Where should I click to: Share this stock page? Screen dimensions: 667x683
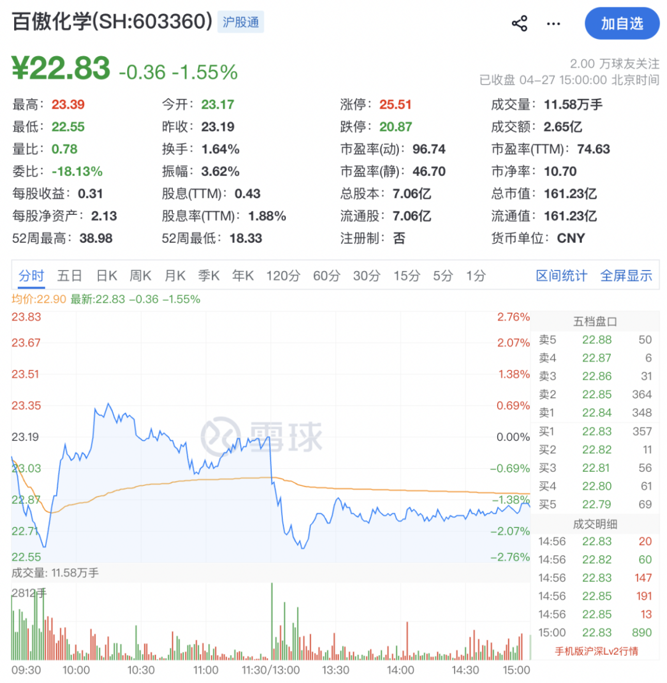coord(519,23)
